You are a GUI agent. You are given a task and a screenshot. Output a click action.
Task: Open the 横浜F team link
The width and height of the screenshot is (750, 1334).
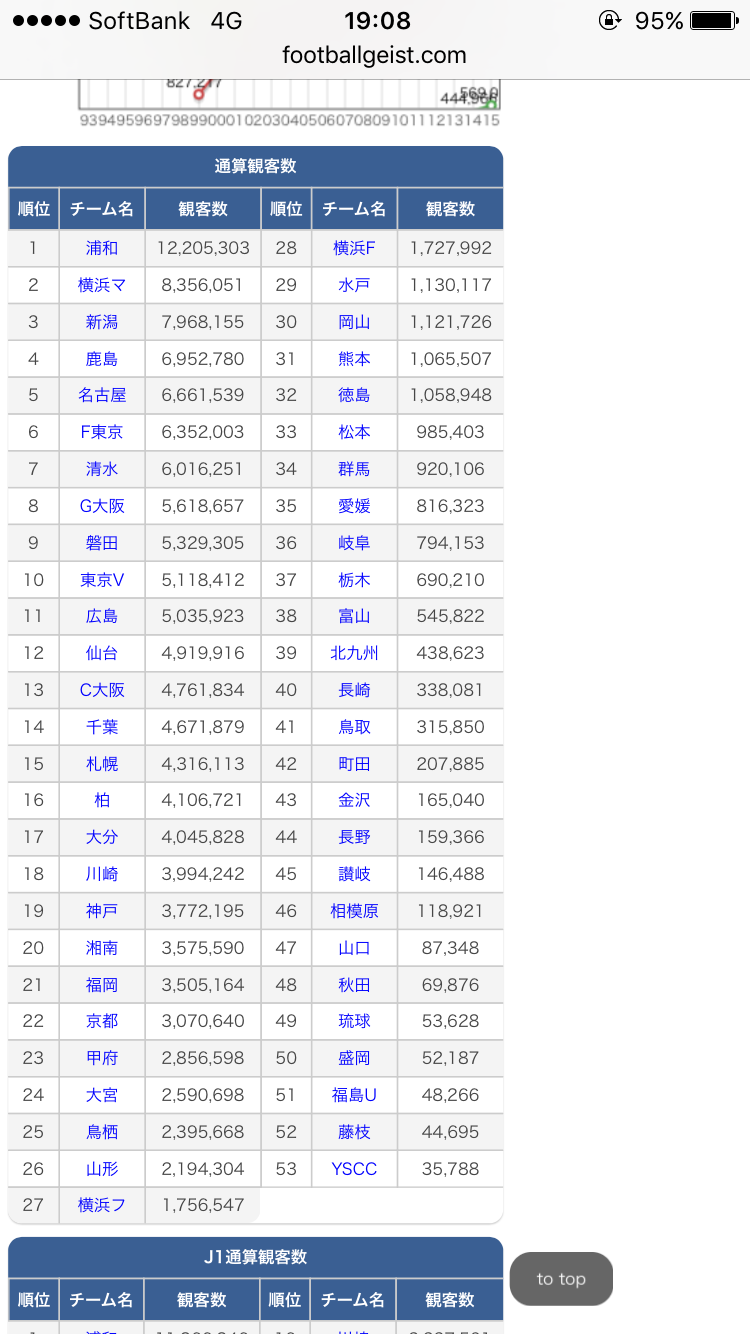[354, 248]
